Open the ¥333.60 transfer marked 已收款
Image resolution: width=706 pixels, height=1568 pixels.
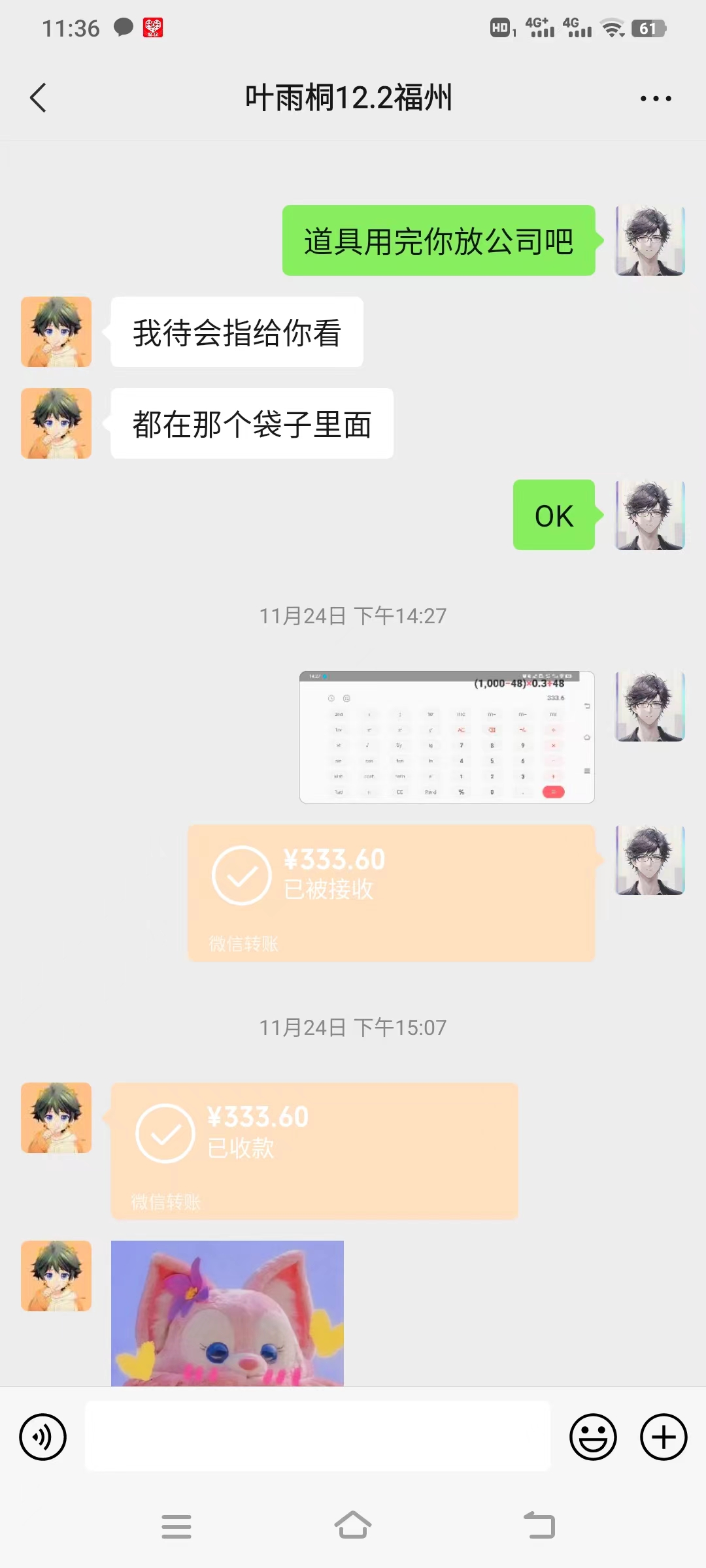tap(314, 1151)
